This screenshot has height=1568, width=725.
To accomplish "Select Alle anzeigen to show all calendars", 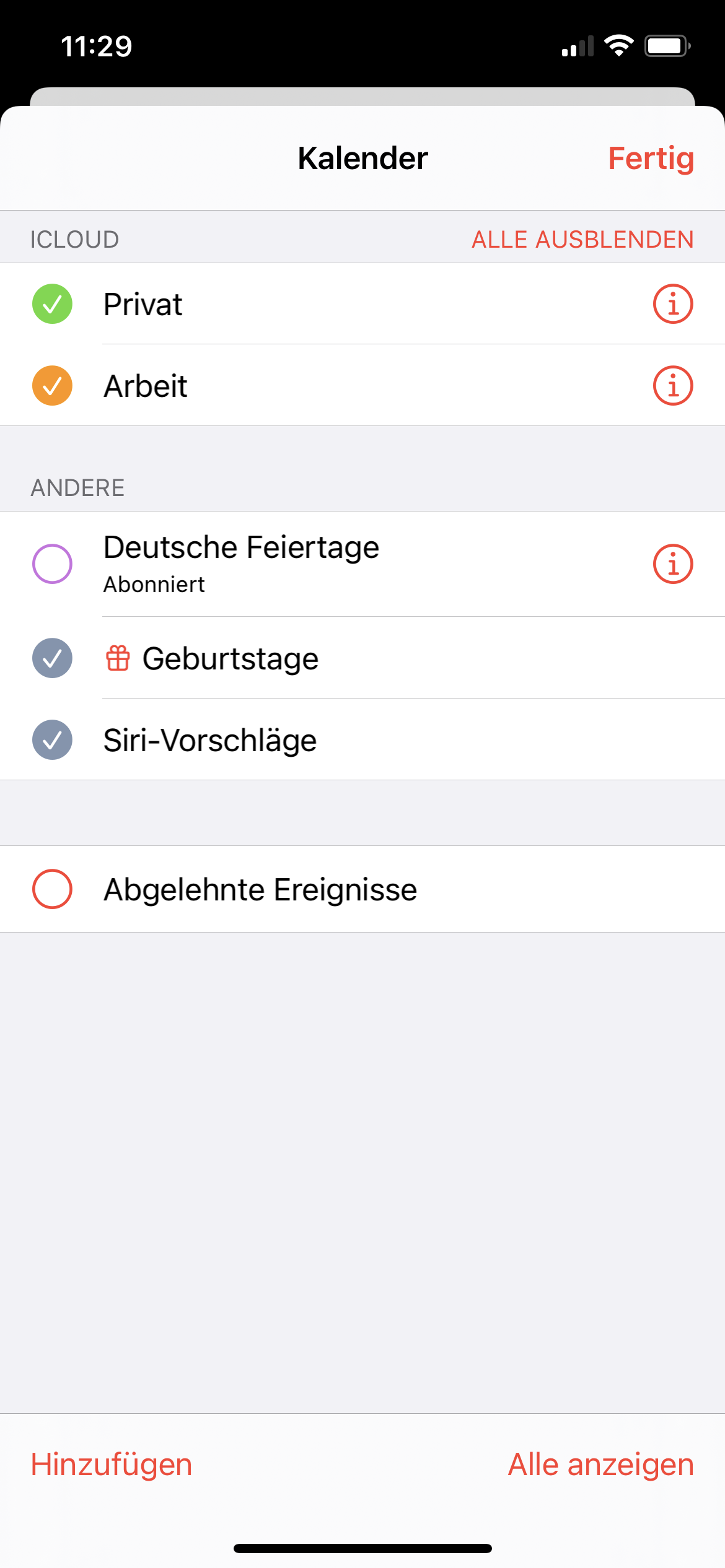I will [x=600, y=1465].
